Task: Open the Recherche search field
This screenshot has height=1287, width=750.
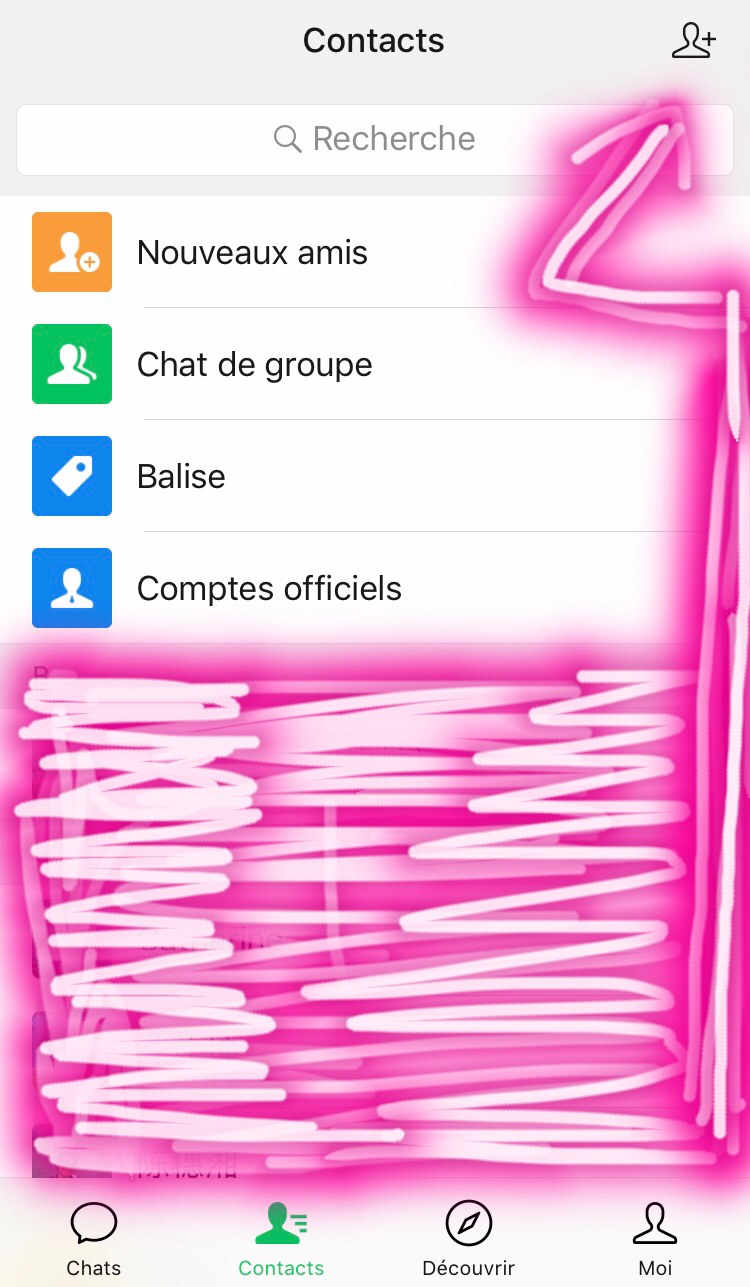Action: pos(375,139)
